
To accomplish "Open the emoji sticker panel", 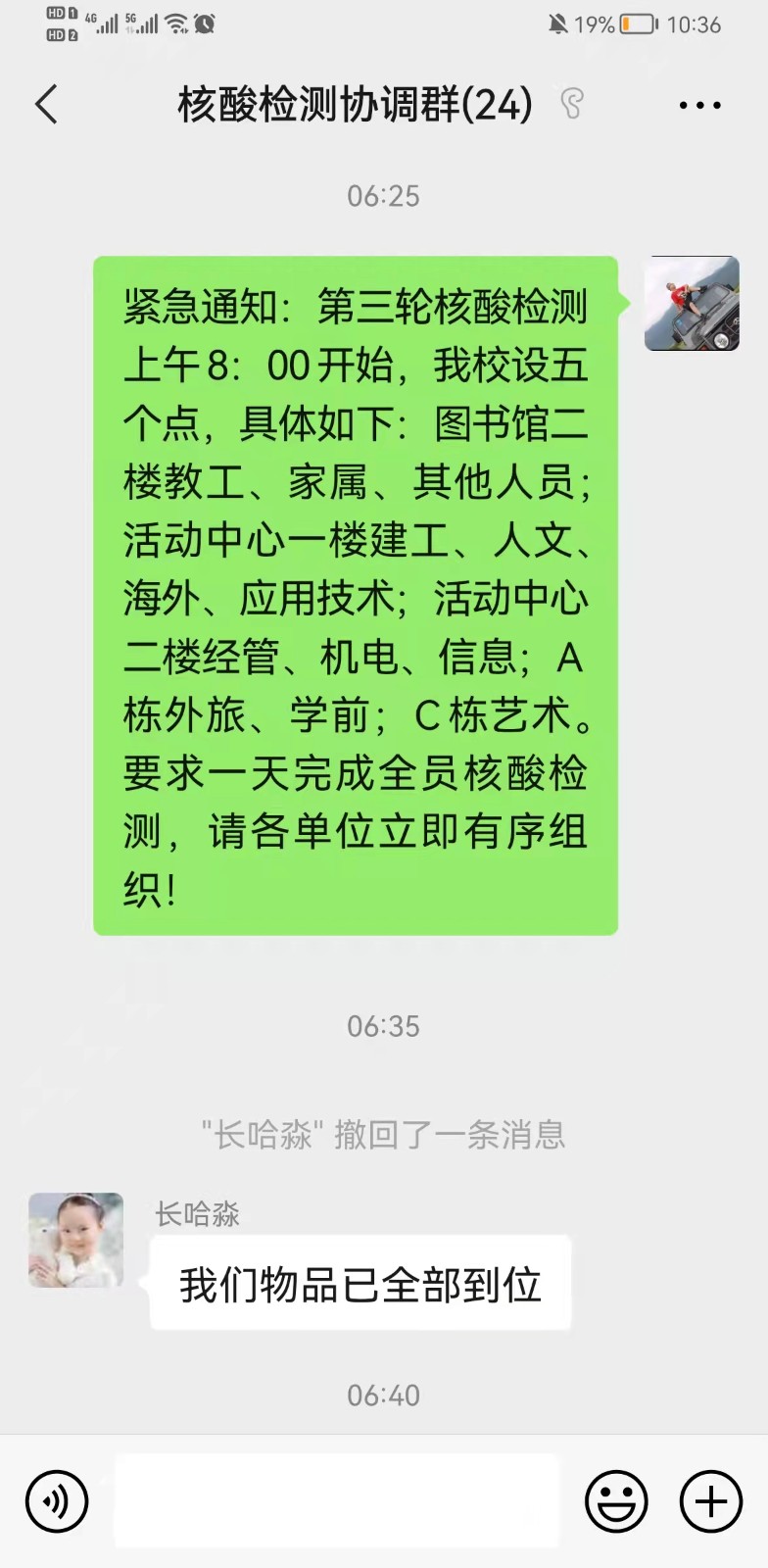I will [x=616, y=1501].
